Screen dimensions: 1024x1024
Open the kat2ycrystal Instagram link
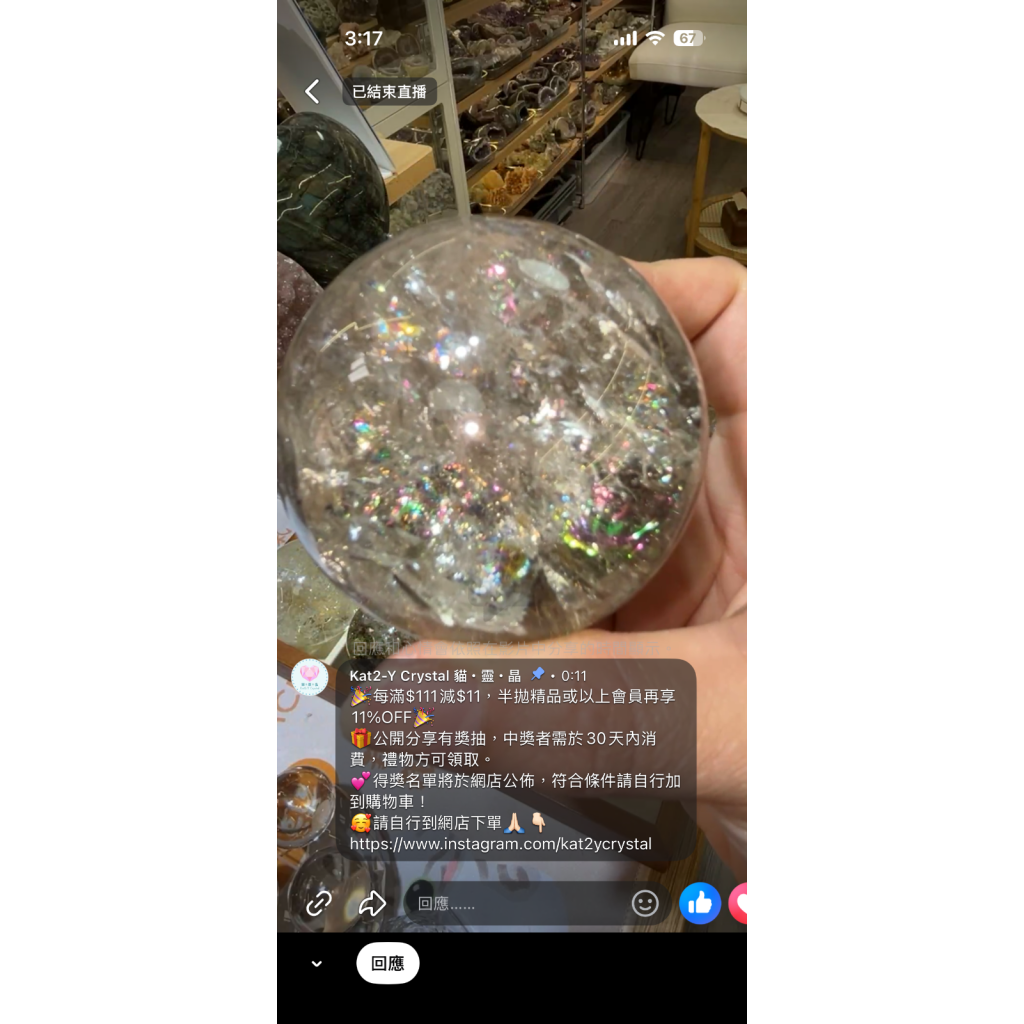501,844
